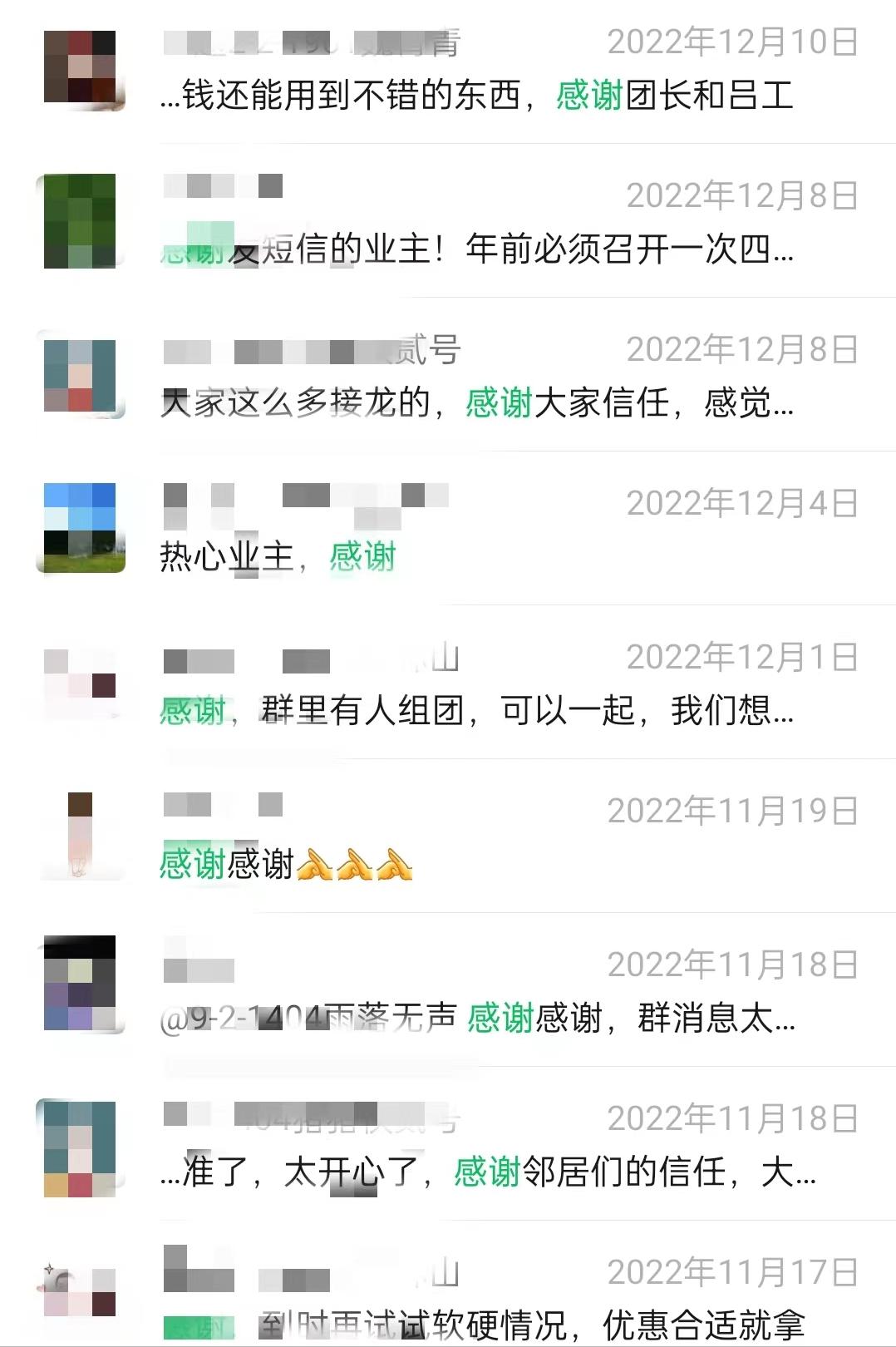The width and height of the screenshot is (896, 1347).
Task: Open the 感谢感谢 message from November 19
Action: click(x=233, y=865)
